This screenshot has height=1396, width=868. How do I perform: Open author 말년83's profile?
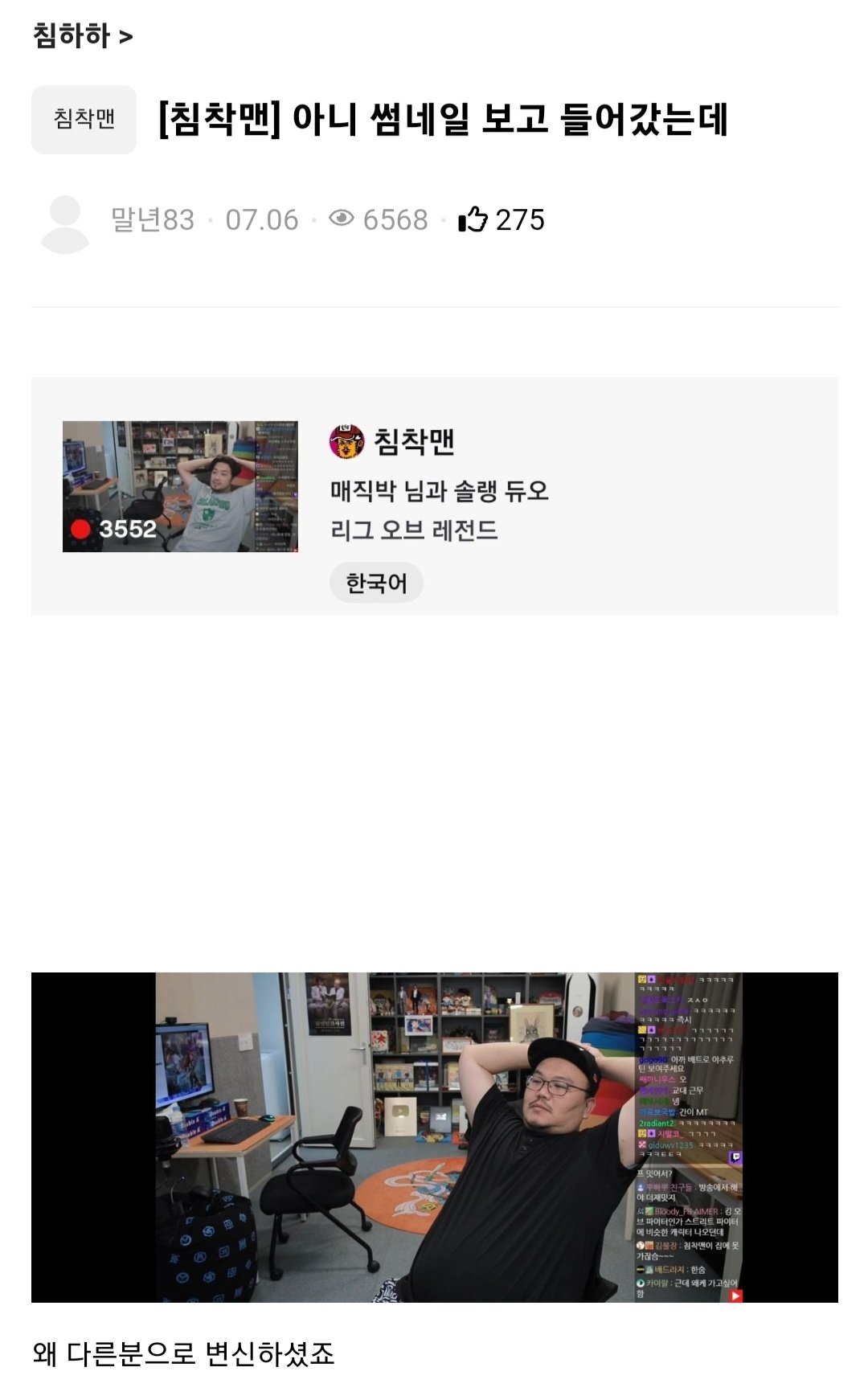(152, 219)
